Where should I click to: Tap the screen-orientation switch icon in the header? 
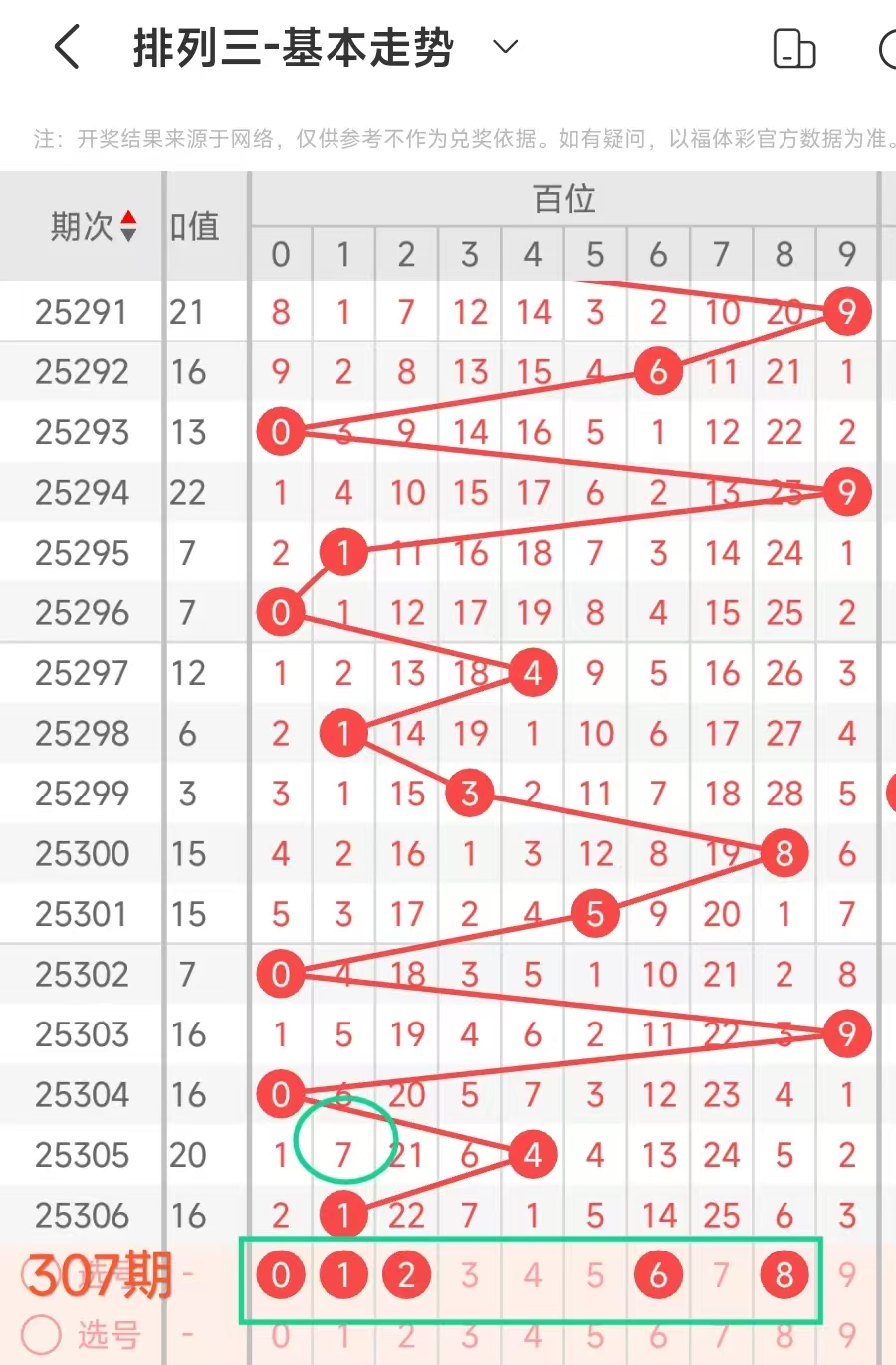tap(793, 48)
